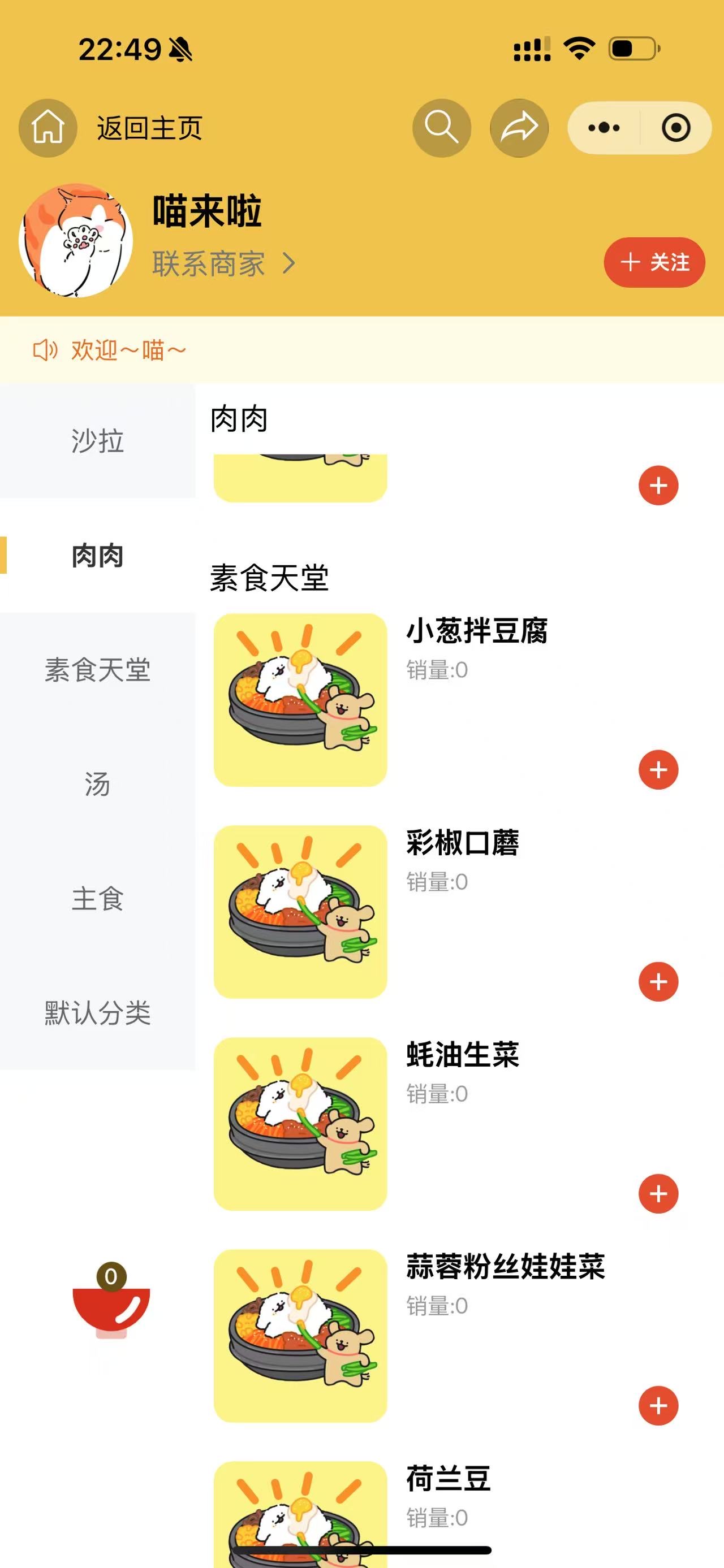This screenshot has height=1568, width=724.
Task: Open the mini program more menu
Action: [604, 128]
